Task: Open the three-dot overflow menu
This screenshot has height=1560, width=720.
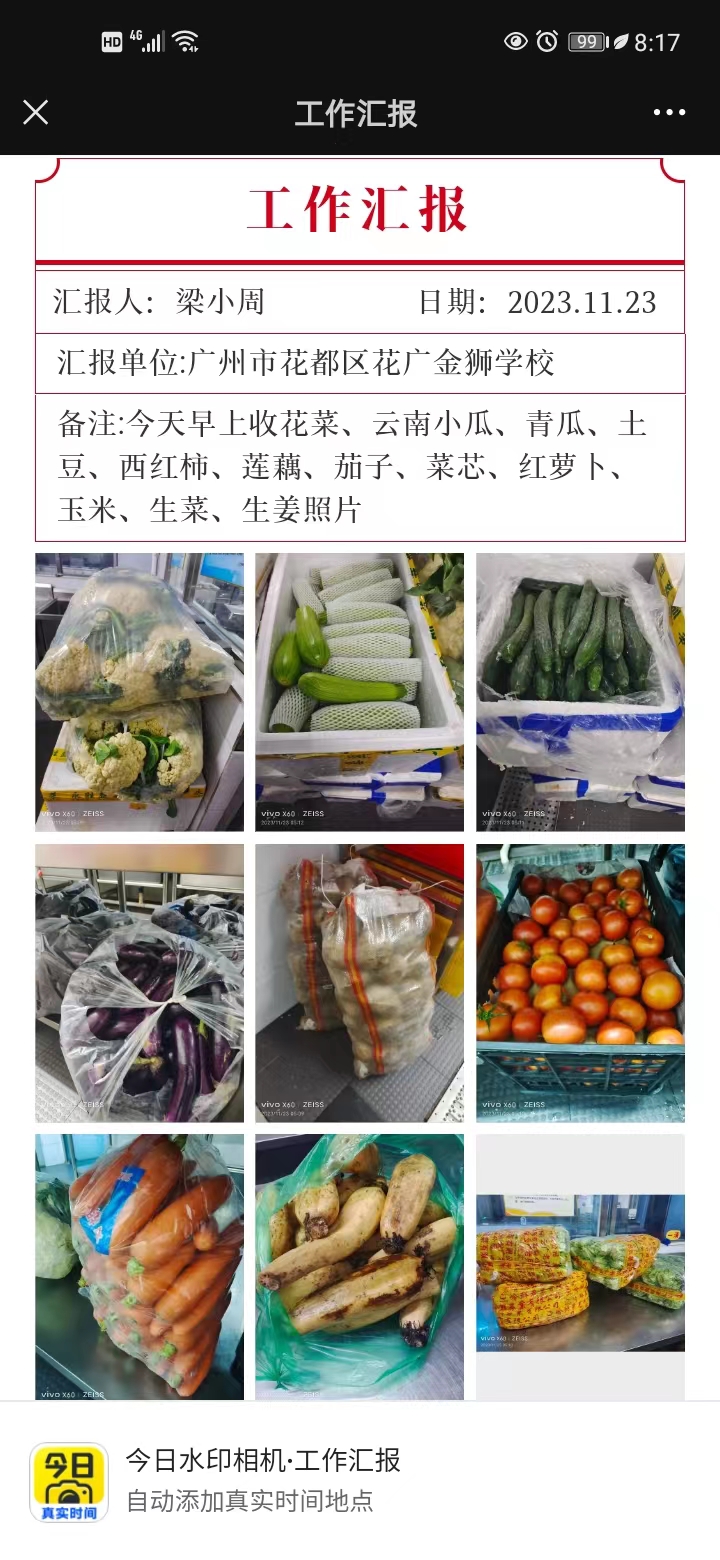Action: 669,112
